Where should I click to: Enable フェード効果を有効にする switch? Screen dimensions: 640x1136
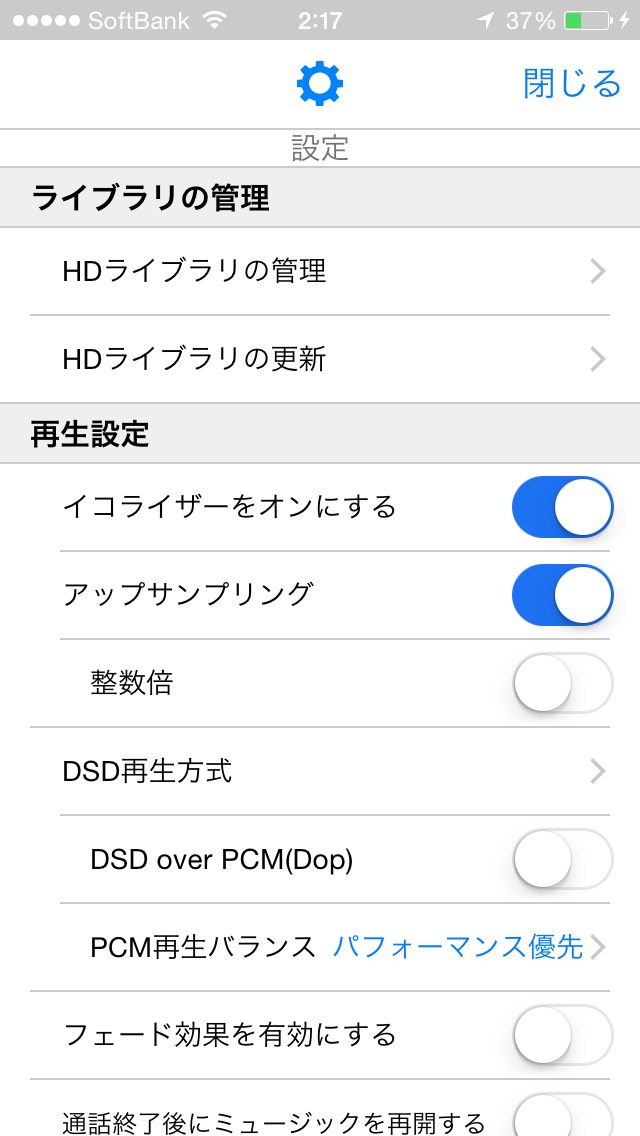tap(562, 1035)
